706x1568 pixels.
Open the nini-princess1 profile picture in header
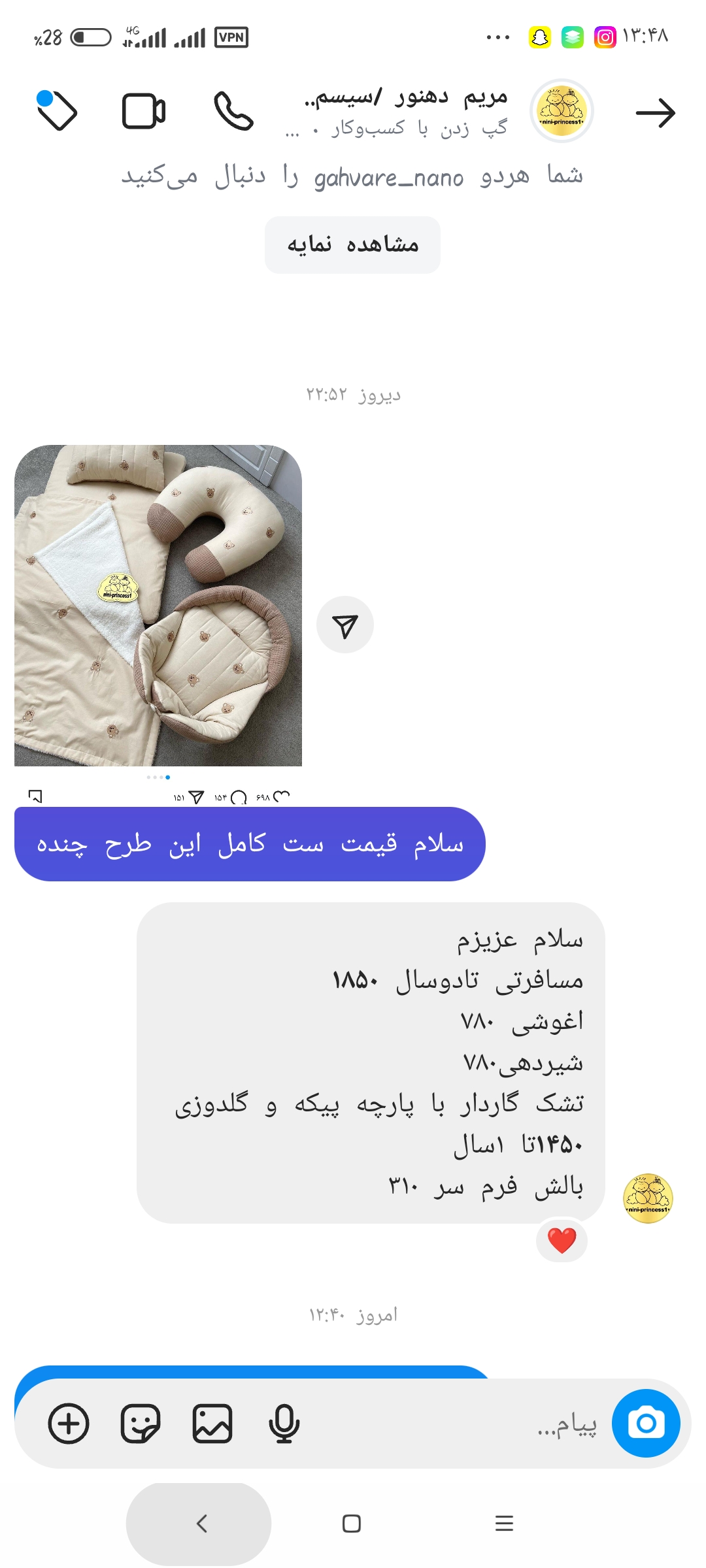tap(561, 111)
